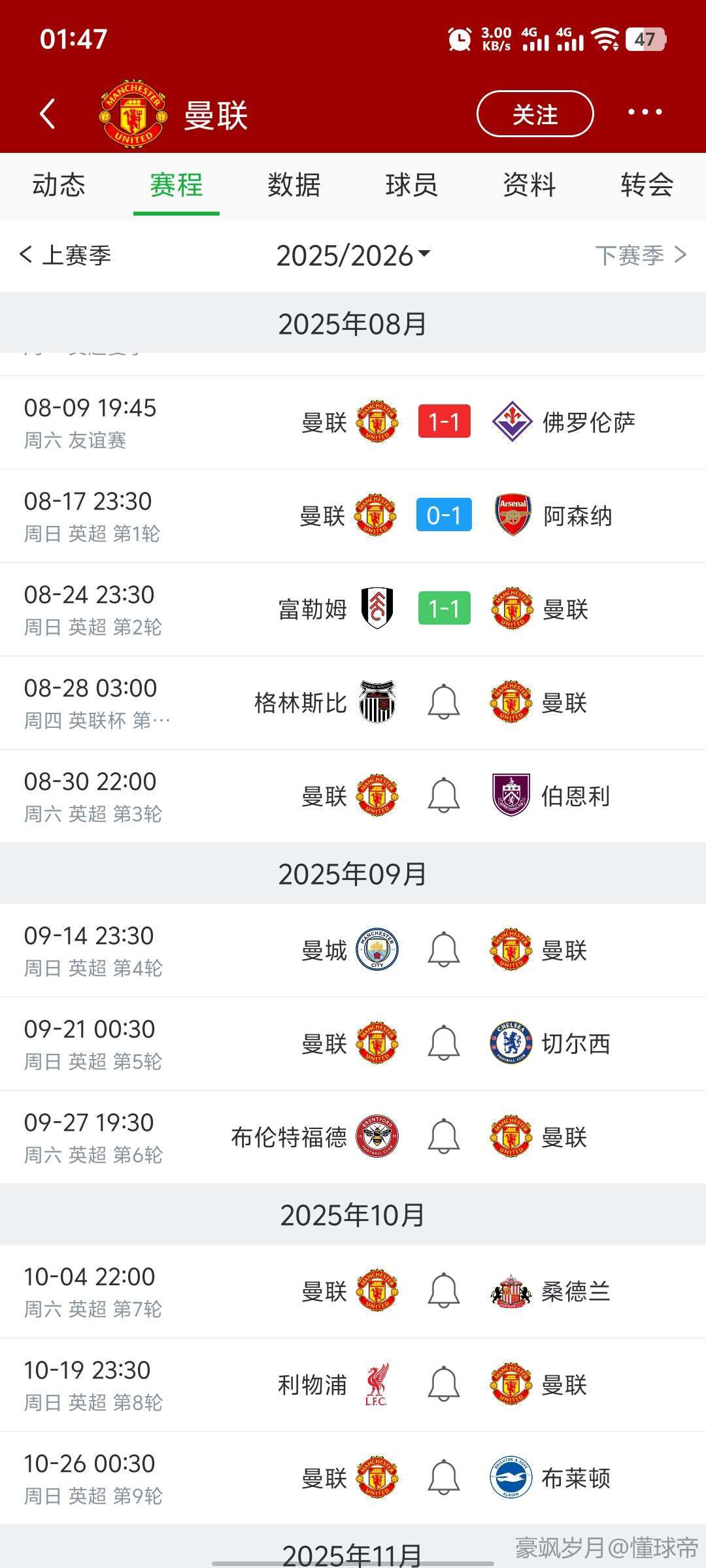Viewport: 706px width, 1568px height.
Task: Switch to the 动态 tab
Action: [59, 185]
